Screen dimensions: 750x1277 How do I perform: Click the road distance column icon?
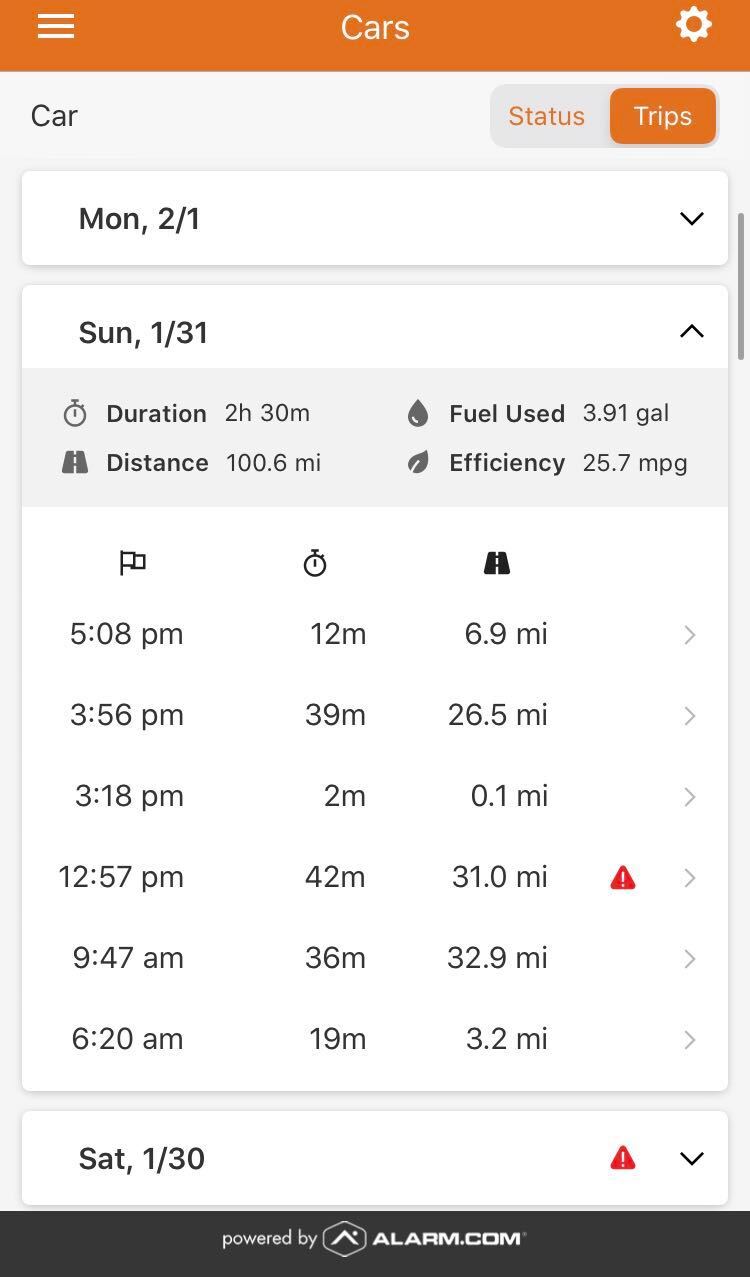pos(497,563)
